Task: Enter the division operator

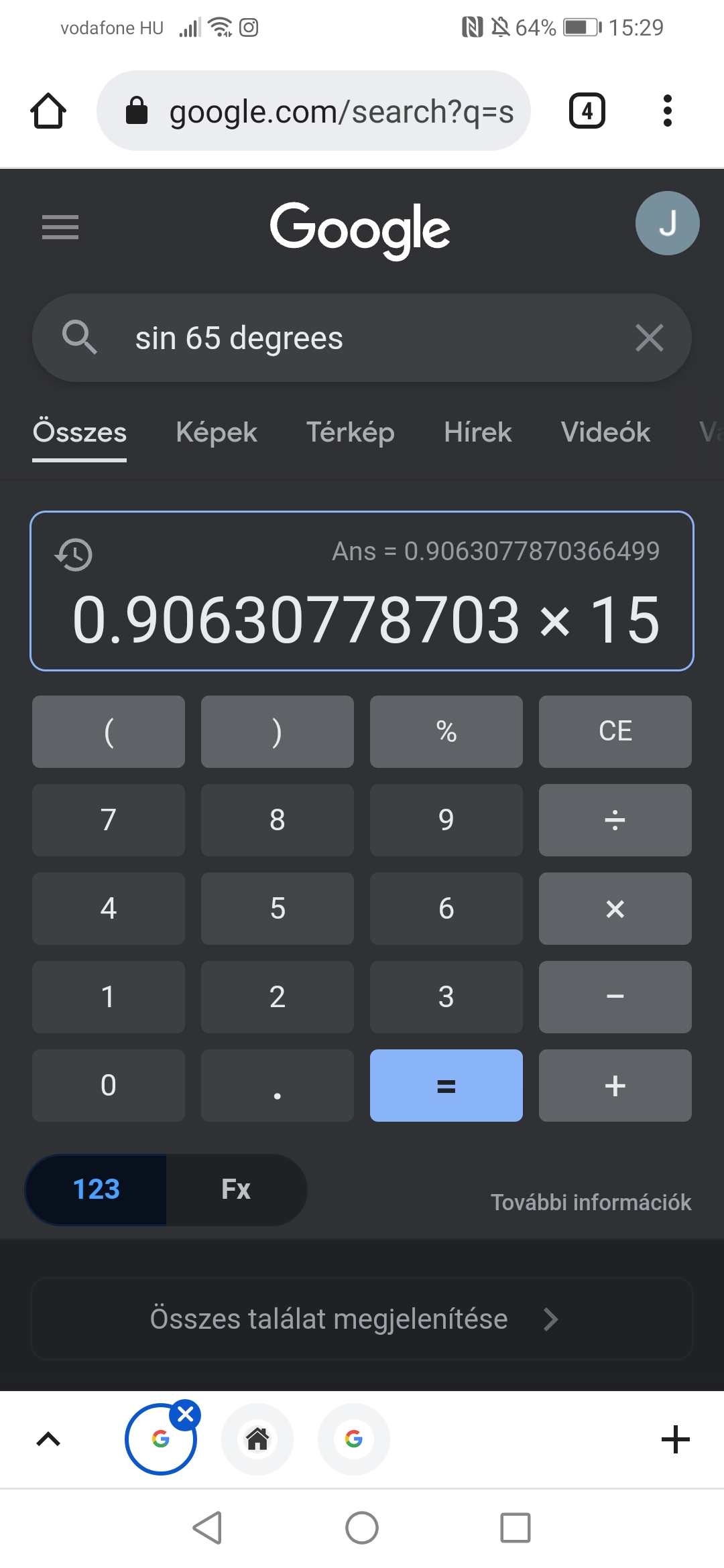Action: click(x=615, y=820)
